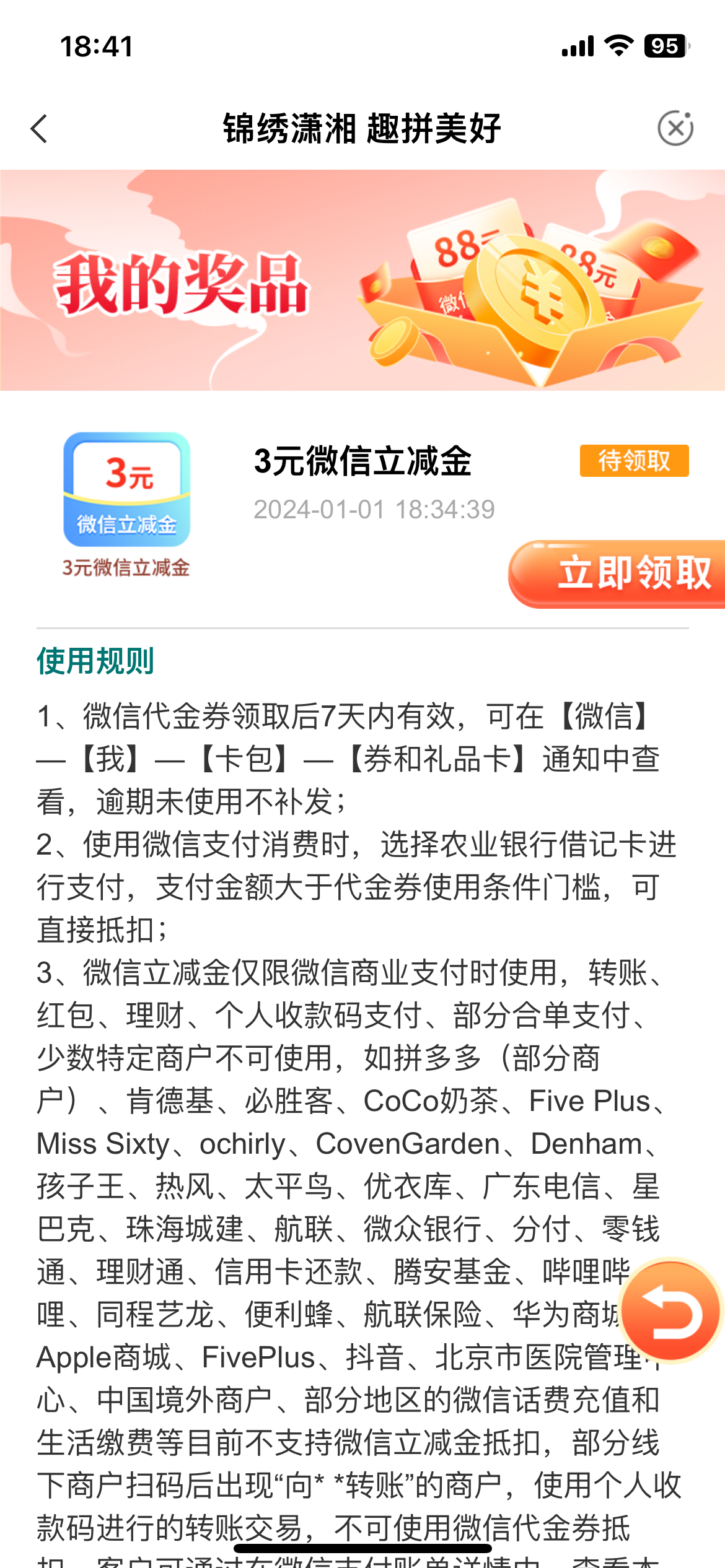Tap the orange floating return button
Screen dimensions: 725x1568
[x=670, y=1312]
